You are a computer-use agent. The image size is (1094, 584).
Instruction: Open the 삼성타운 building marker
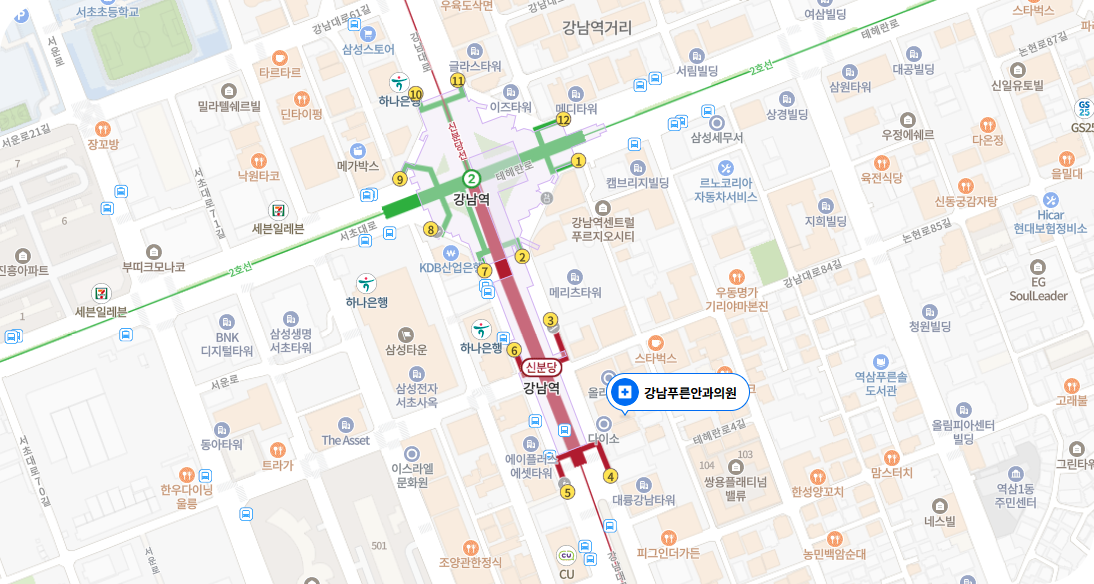(x=405, y=333)
